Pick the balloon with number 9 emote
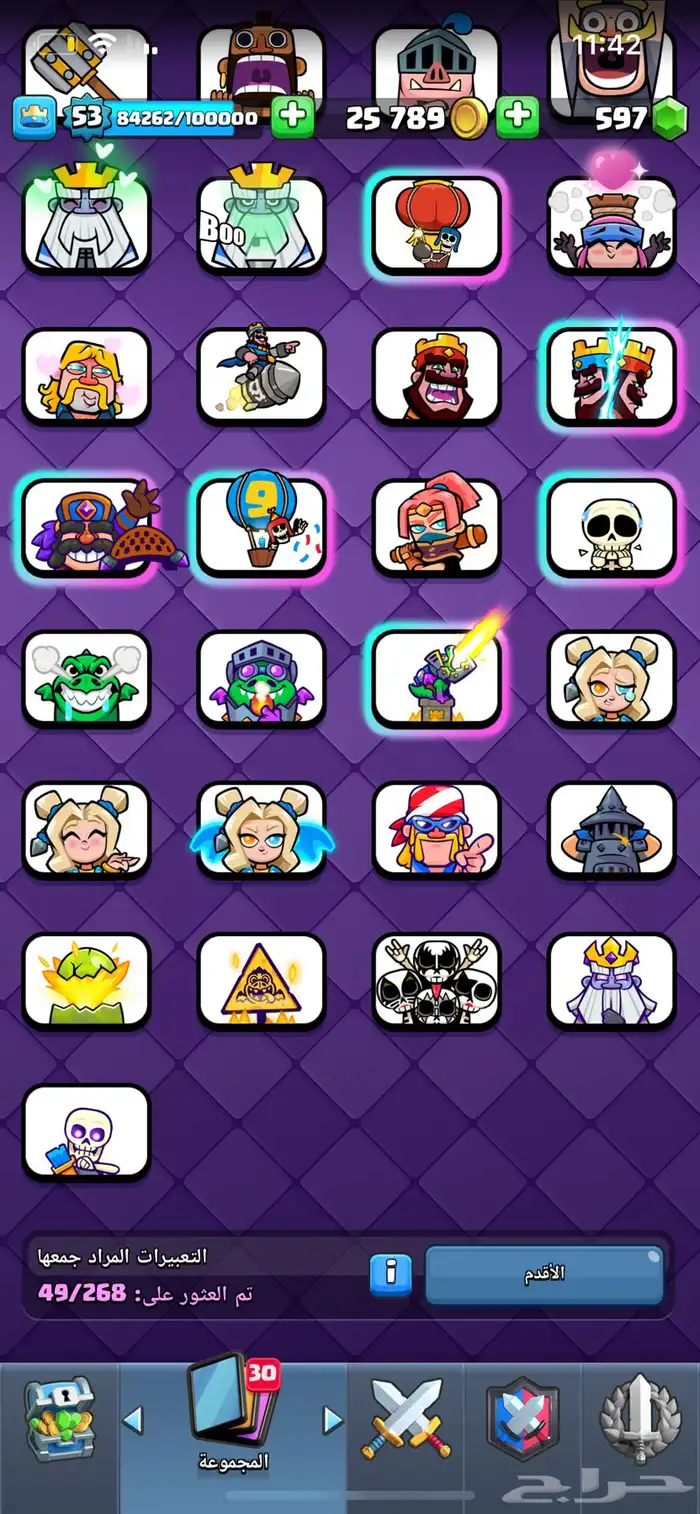 point(261,528)
